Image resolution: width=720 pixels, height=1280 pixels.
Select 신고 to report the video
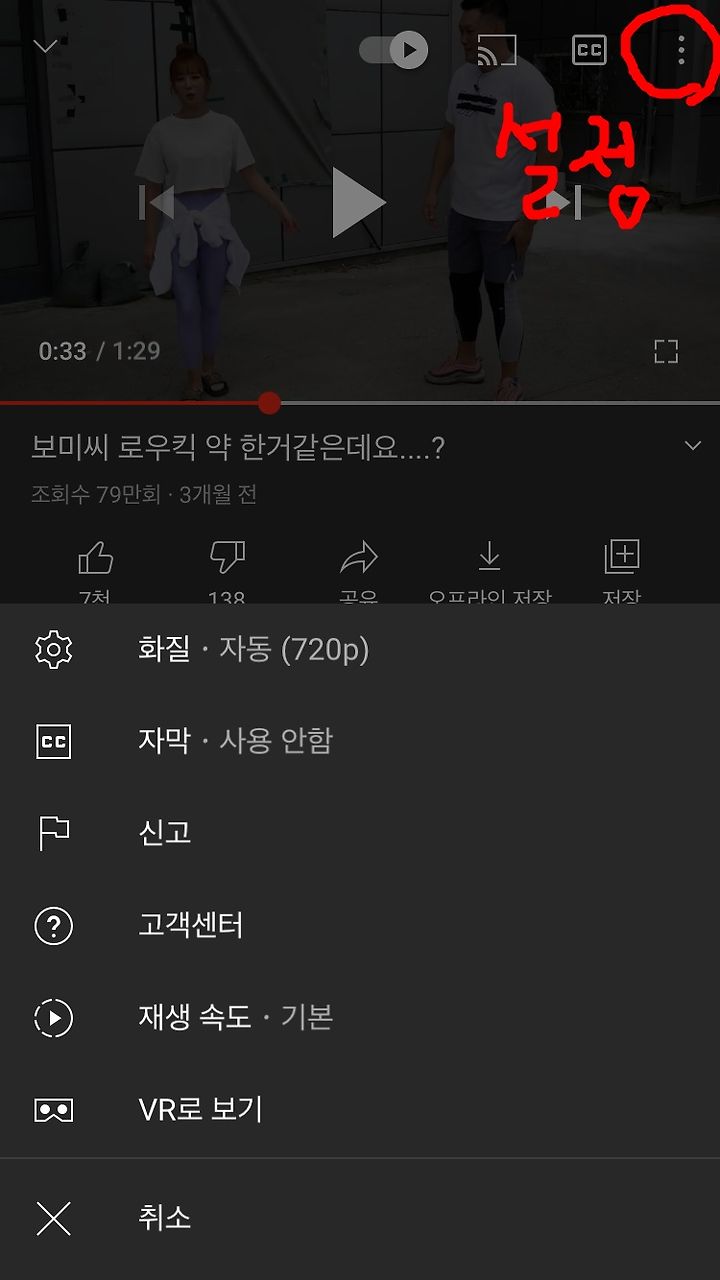click(360, 834)
